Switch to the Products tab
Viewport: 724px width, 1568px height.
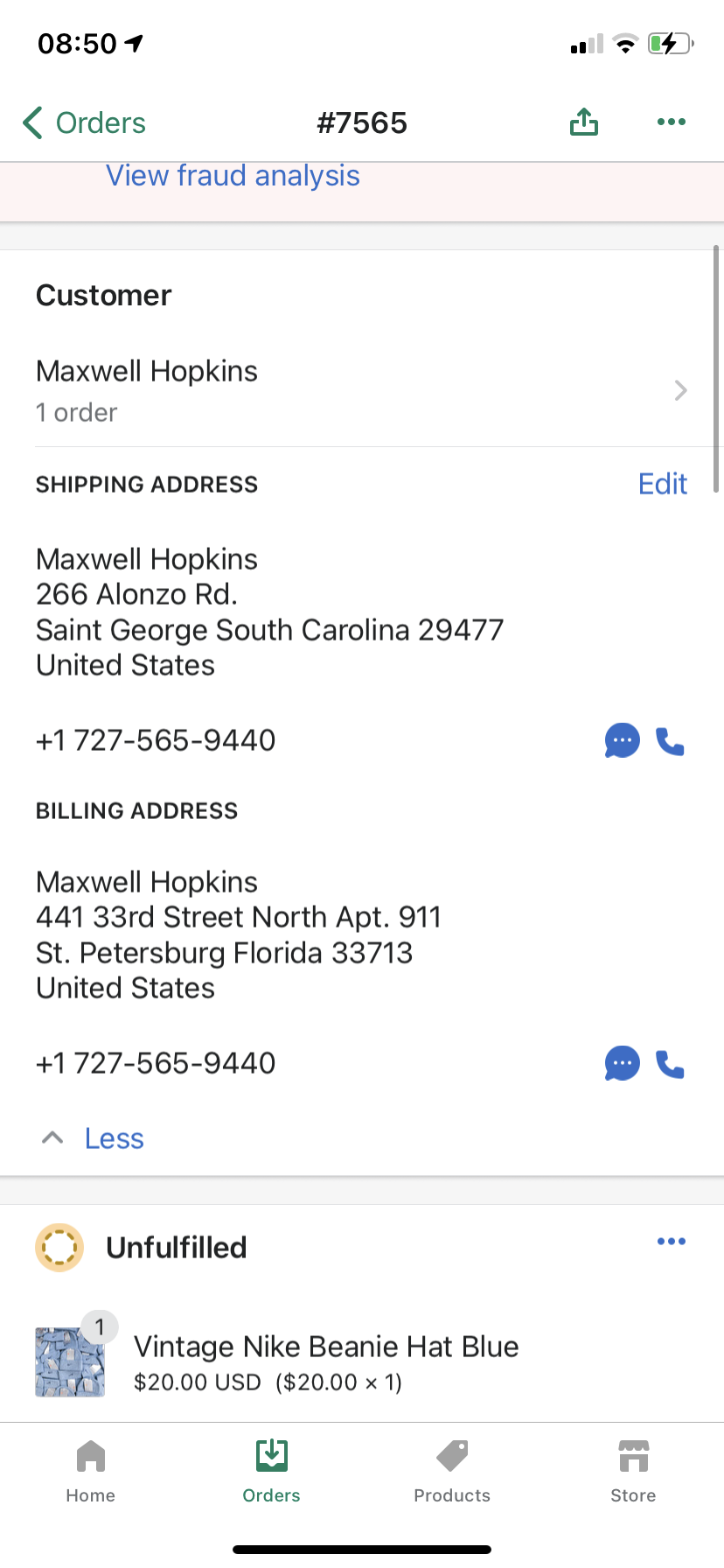[x=452, y=1472]
